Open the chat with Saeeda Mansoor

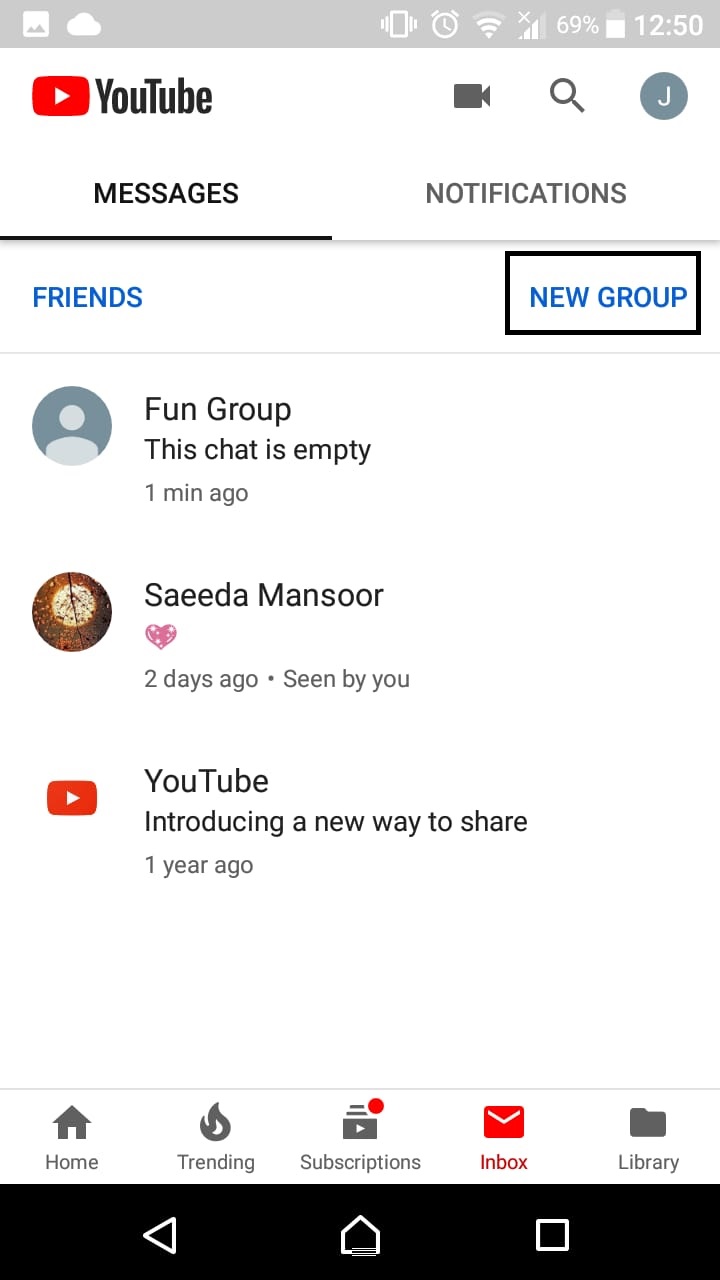360,633
